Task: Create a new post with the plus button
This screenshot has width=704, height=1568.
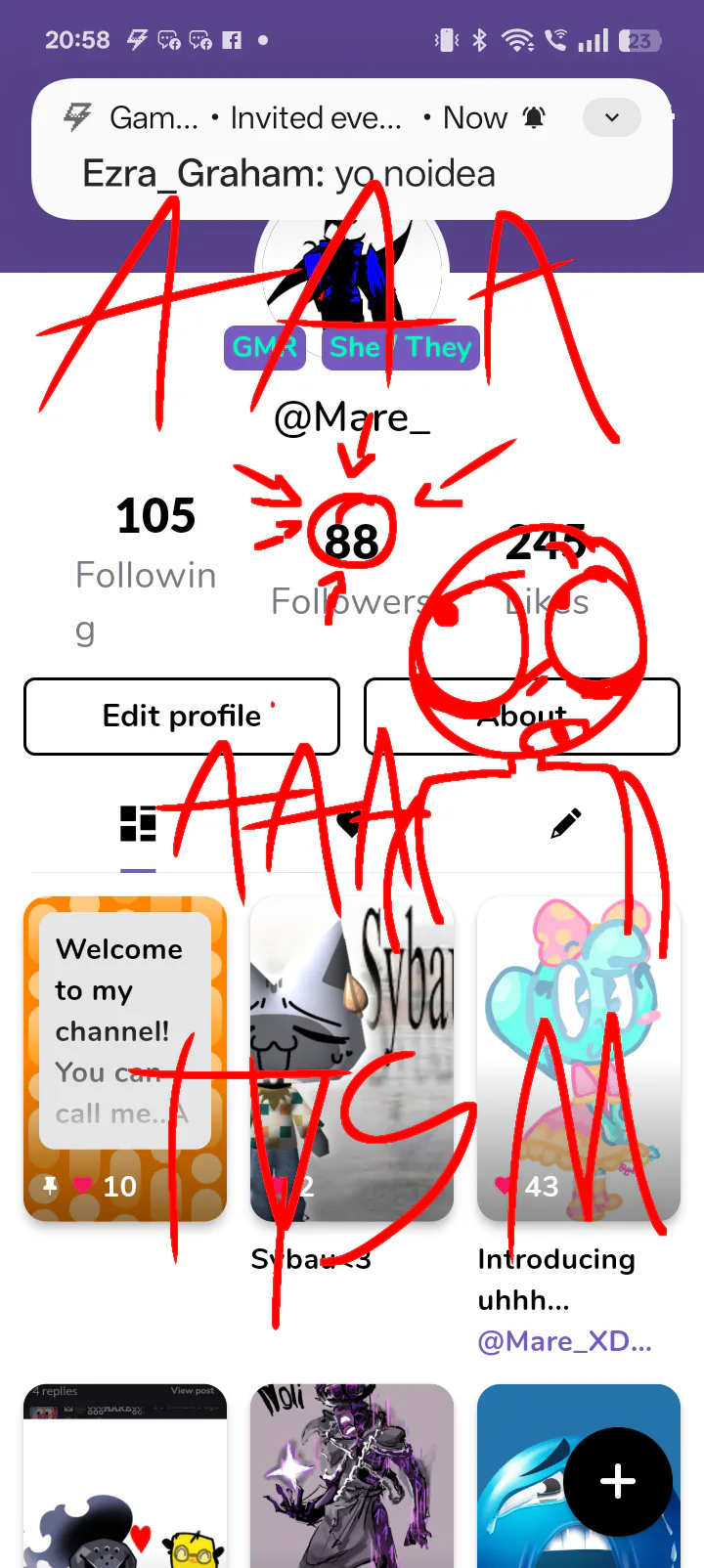Action: click(x=618, y=1482)
